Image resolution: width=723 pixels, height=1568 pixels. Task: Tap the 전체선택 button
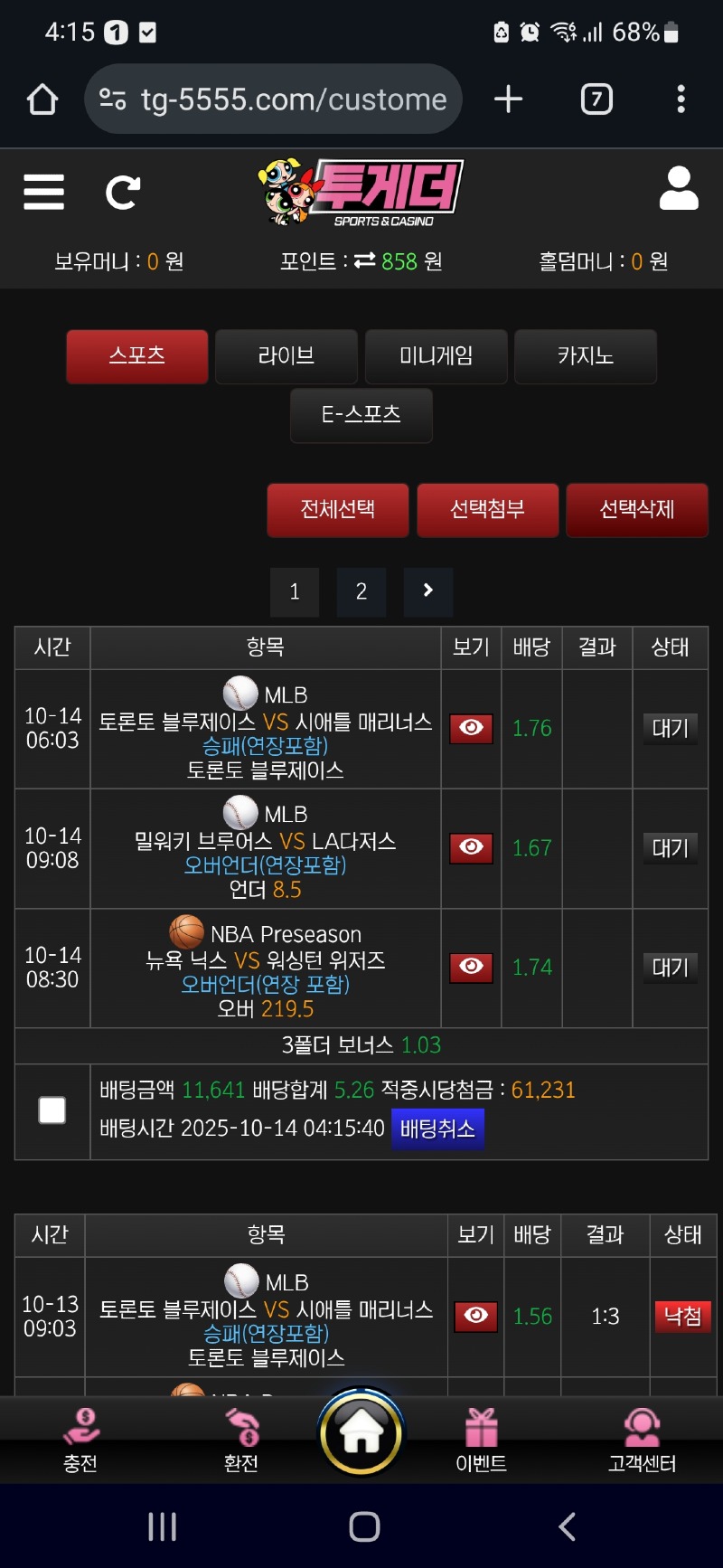pyautogui.click(x=338, y=510)
